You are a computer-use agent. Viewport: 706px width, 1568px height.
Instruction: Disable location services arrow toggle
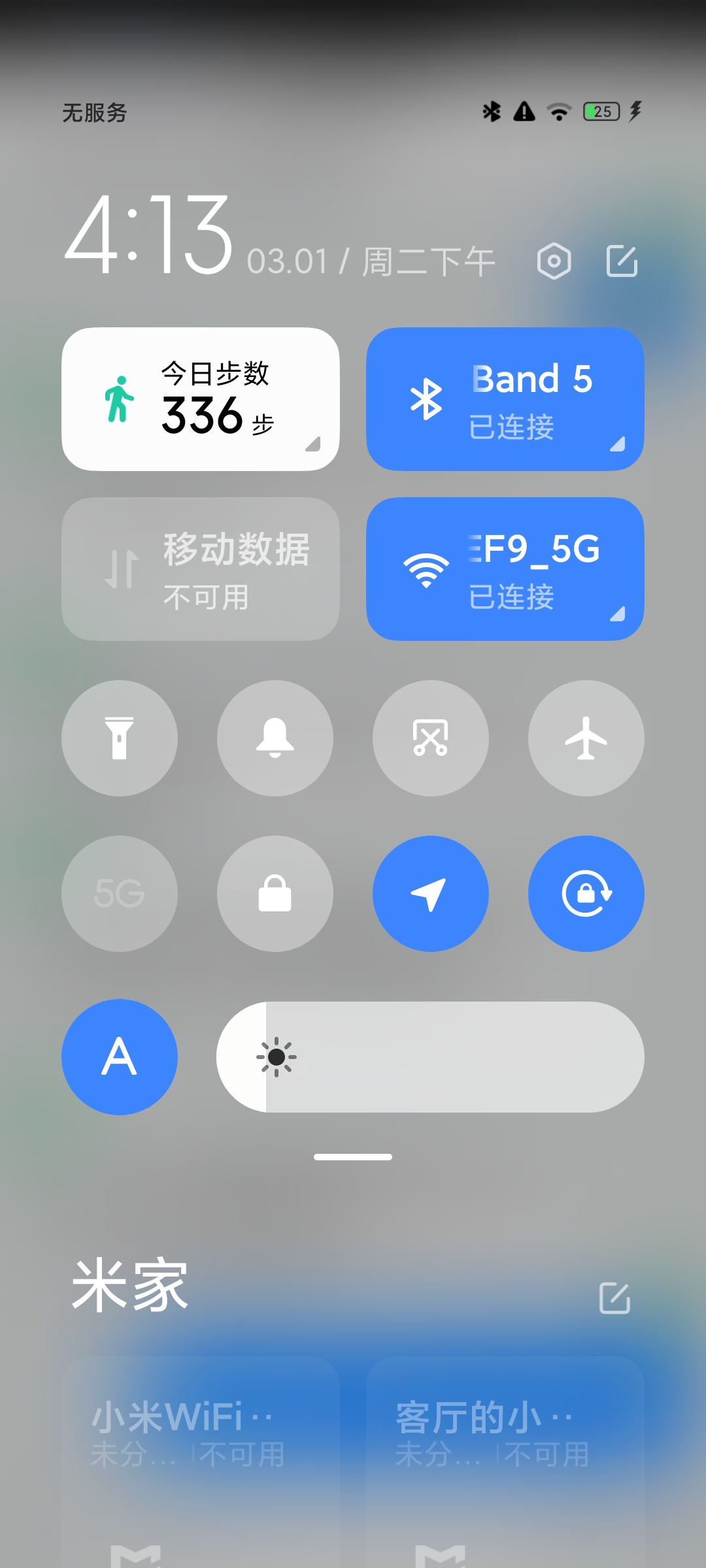click(x=431, y=894)
